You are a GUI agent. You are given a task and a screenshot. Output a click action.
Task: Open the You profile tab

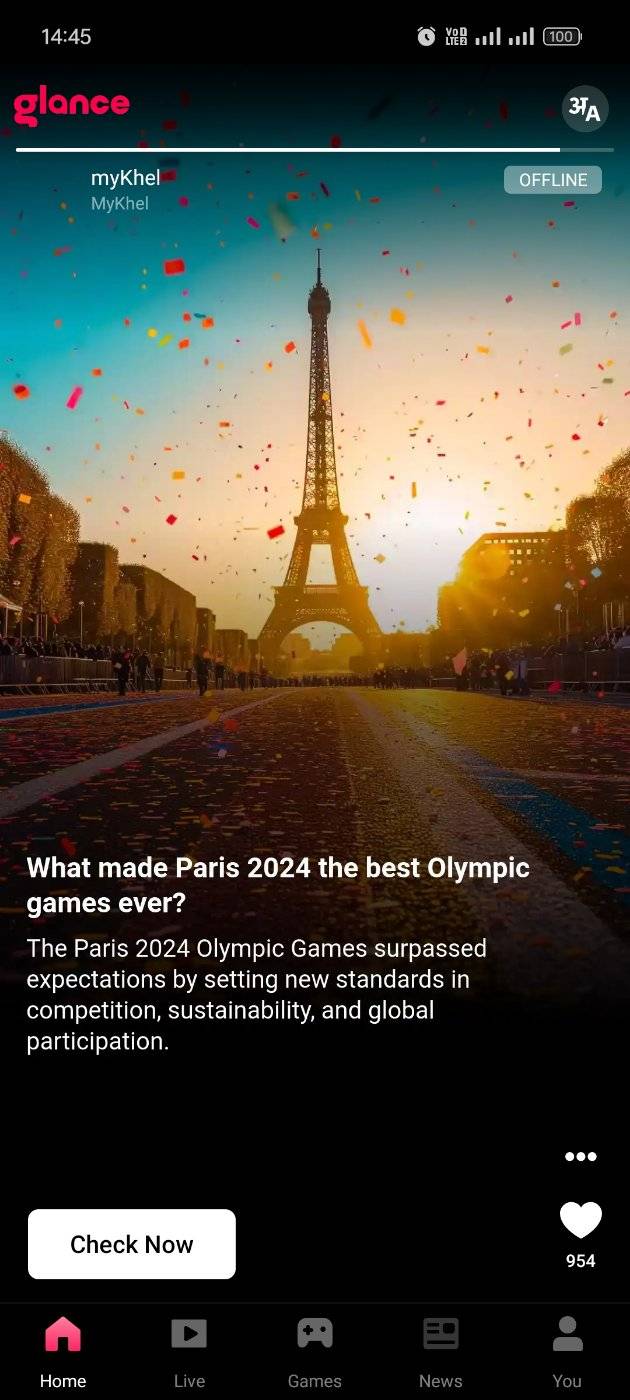pos(567,1350)
